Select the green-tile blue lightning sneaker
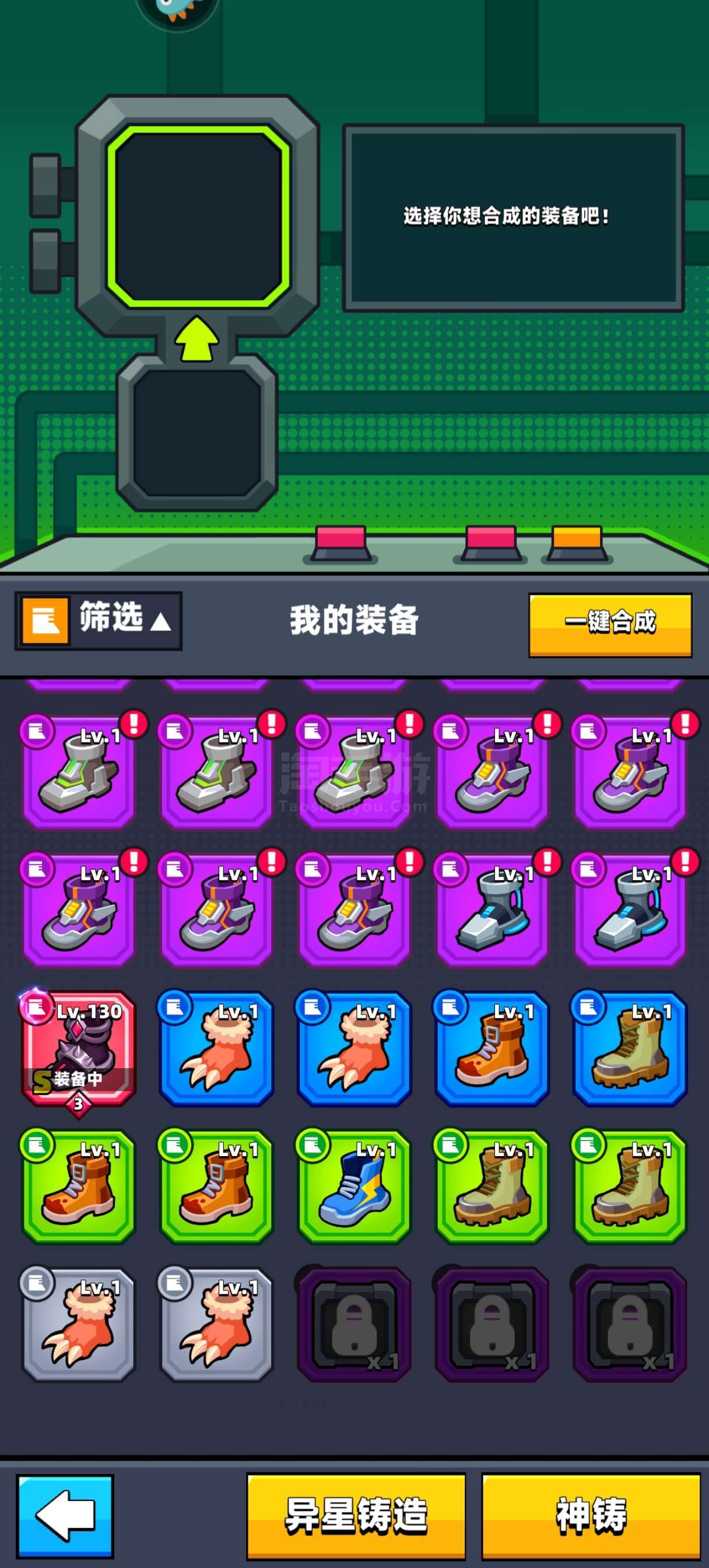This screenshot has height=1568, width=709. 354,1187
